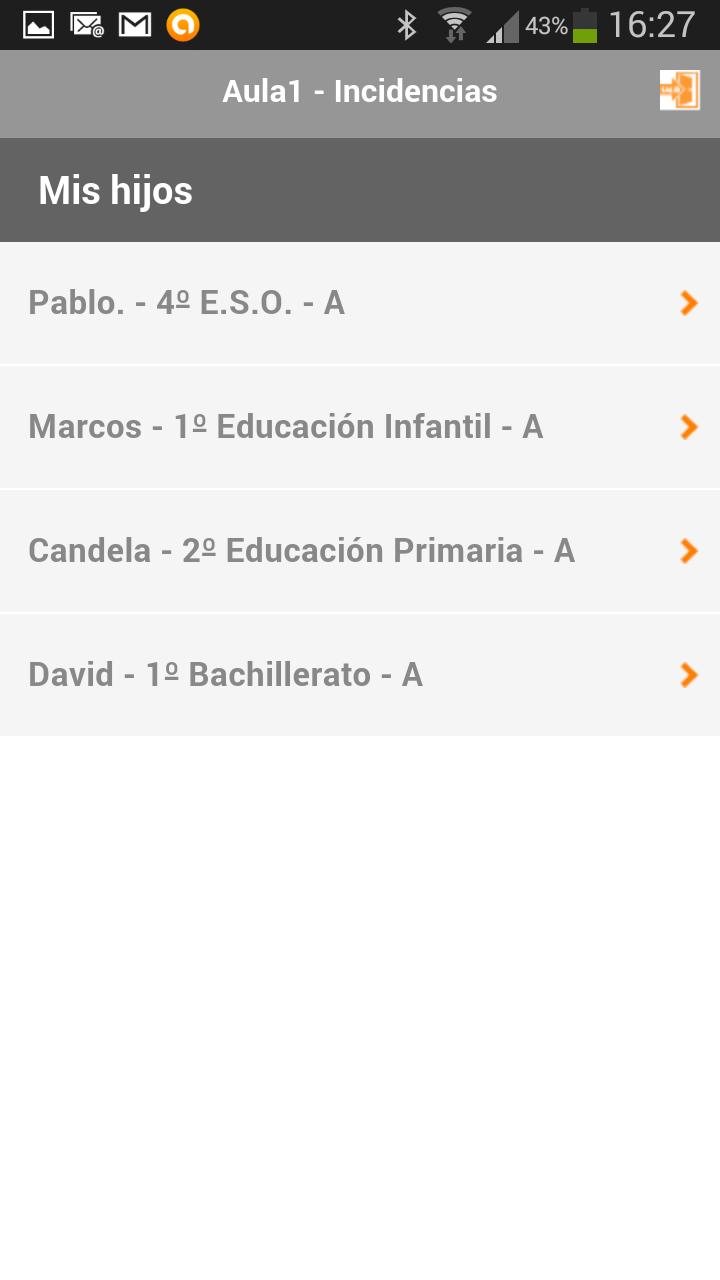This screenshot has width=720, height=1280.
Task: Expand Marcos's row using its arrow
Action: pyautogui.click(x=688, y=427)
